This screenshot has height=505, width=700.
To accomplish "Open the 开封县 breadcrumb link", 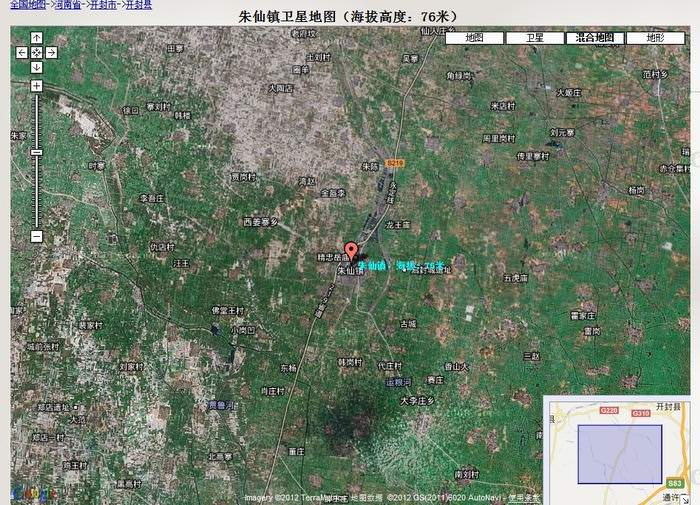I will (x=139, y=5).
